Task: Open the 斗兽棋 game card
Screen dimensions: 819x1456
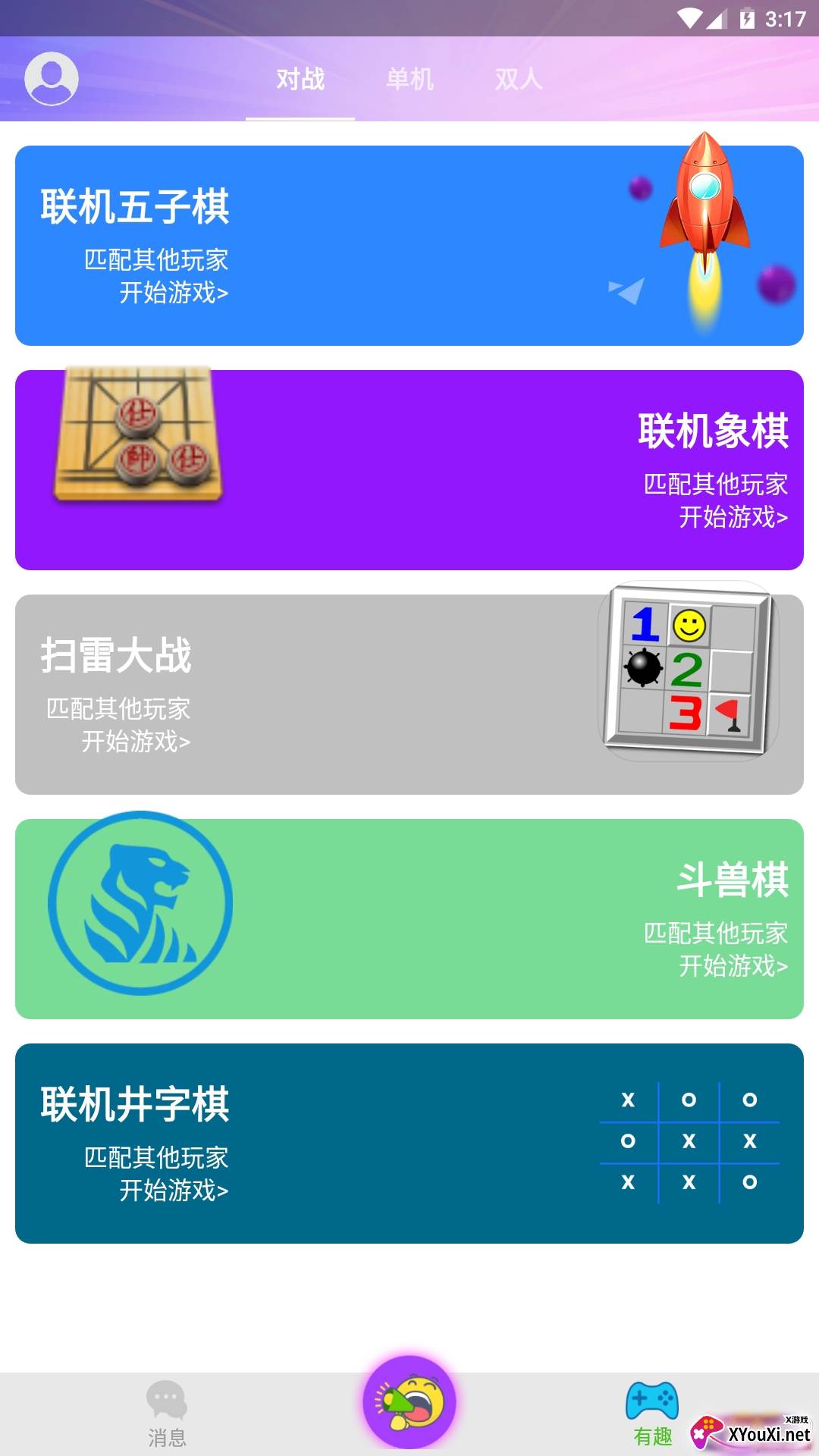Action: point(409,919)
